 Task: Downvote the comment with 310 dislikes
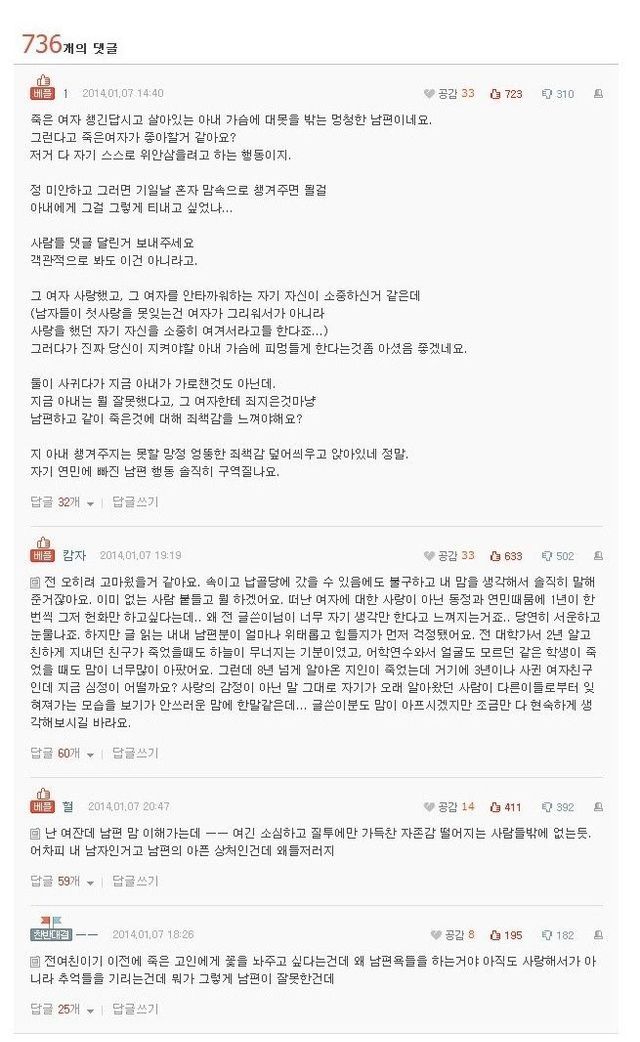coord(558,94)
